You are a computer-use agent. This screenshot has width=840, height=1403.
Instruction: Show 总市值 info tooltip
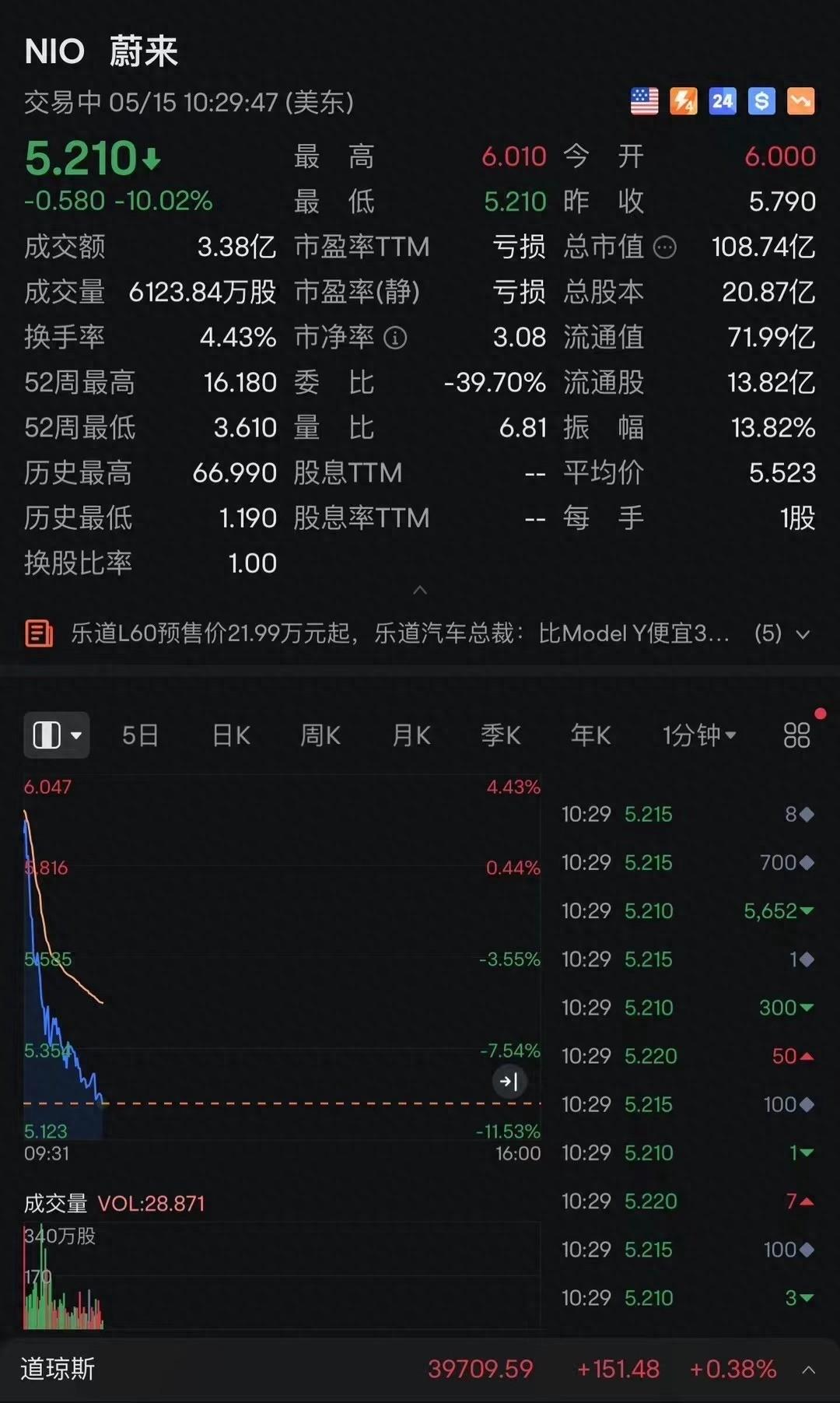point(665,247)
